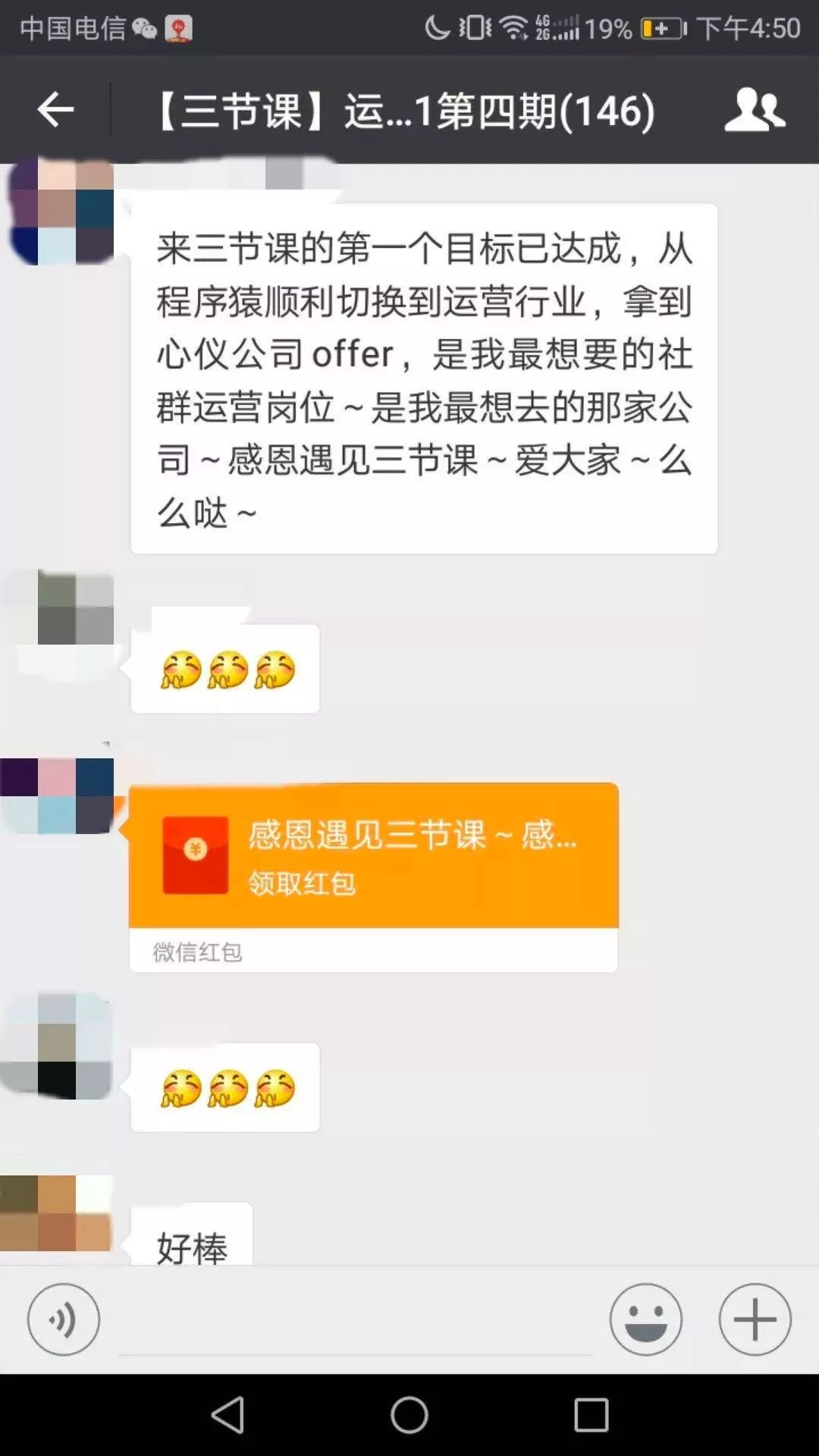The height and width of the screenshot is (1456, 819).
Task: Open group members info icon
Action: click(x=755, y=111)
